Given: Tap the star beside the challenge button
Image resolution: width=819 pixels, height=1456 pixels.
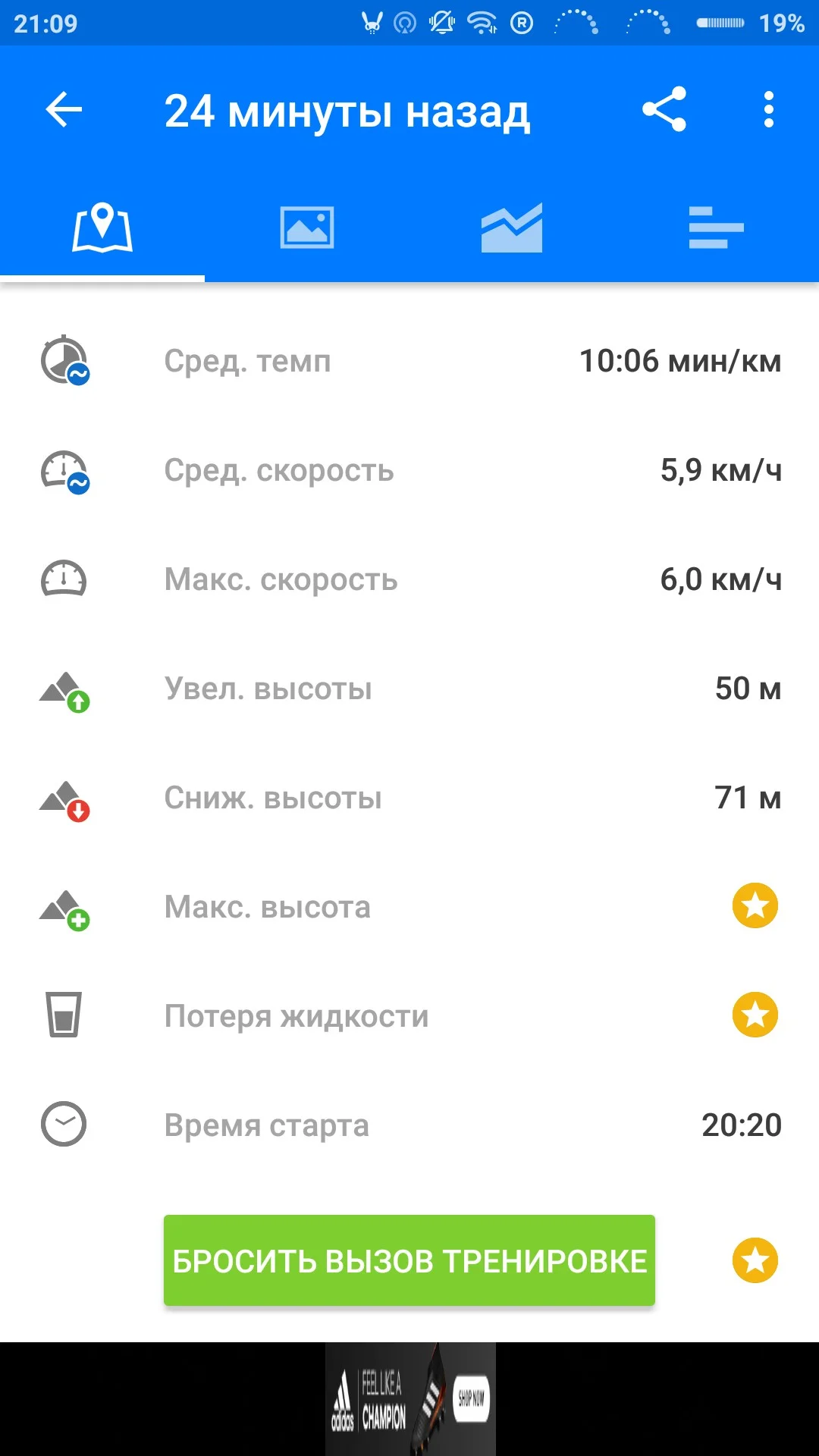Looking at the screenshot, I should [755, 1260].
